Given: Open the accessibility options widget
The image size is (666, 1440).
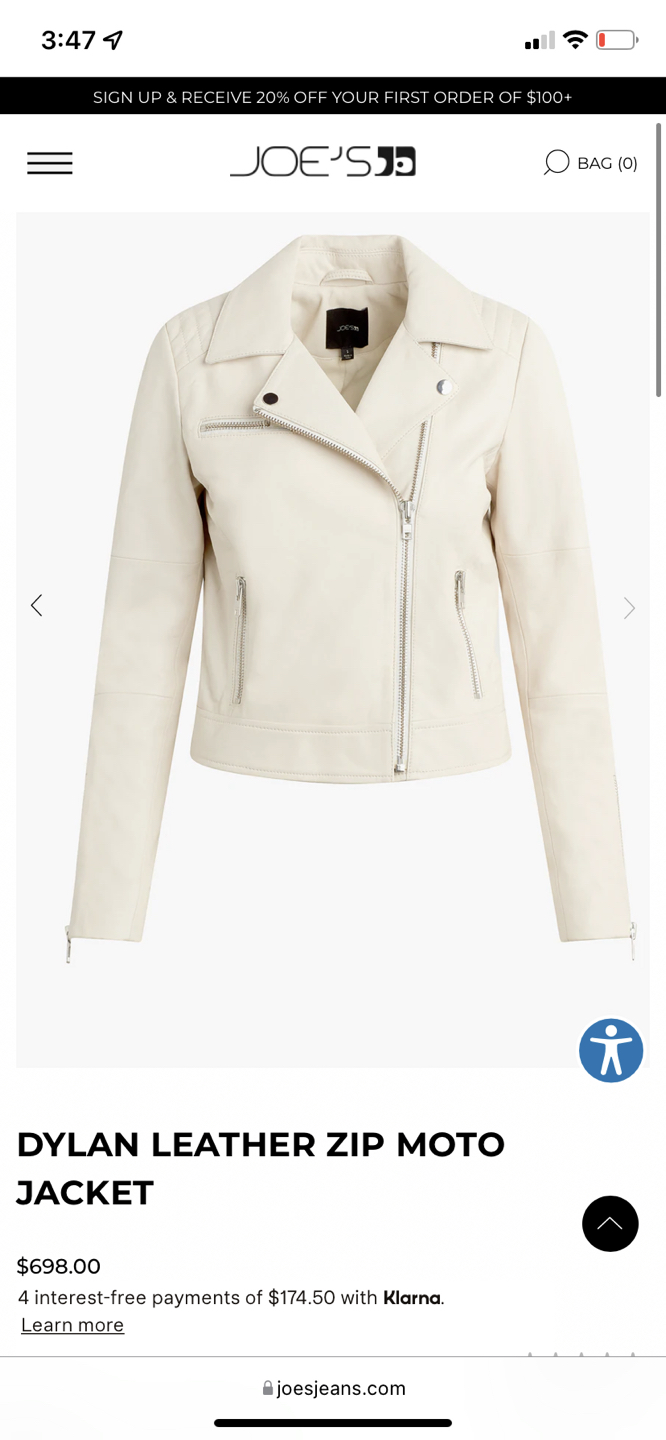Looking at the screenshot, I should pos(610,1050).
